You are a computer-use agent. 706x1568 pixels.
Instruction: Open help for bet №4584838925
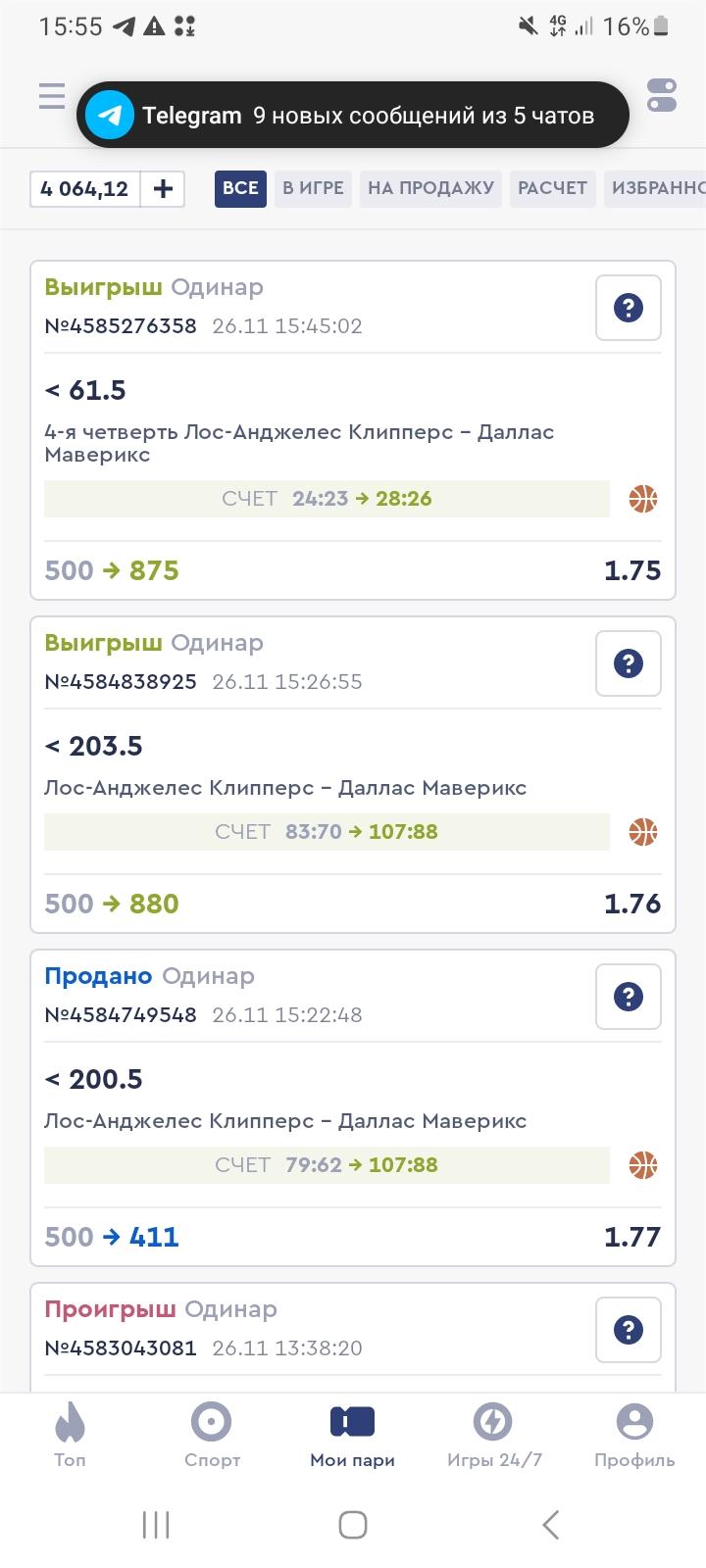pyautogui.click(x=628, y=663)
